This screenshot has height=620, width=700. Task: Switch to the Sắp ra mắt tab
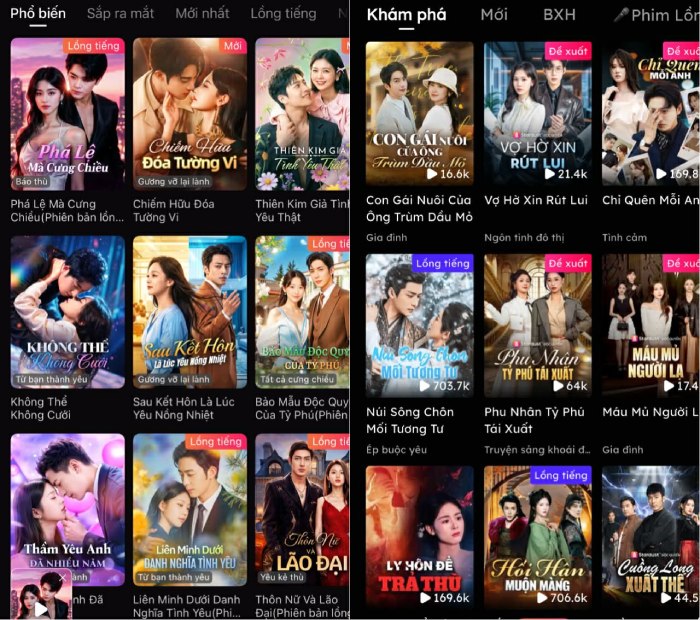[120, 14]
